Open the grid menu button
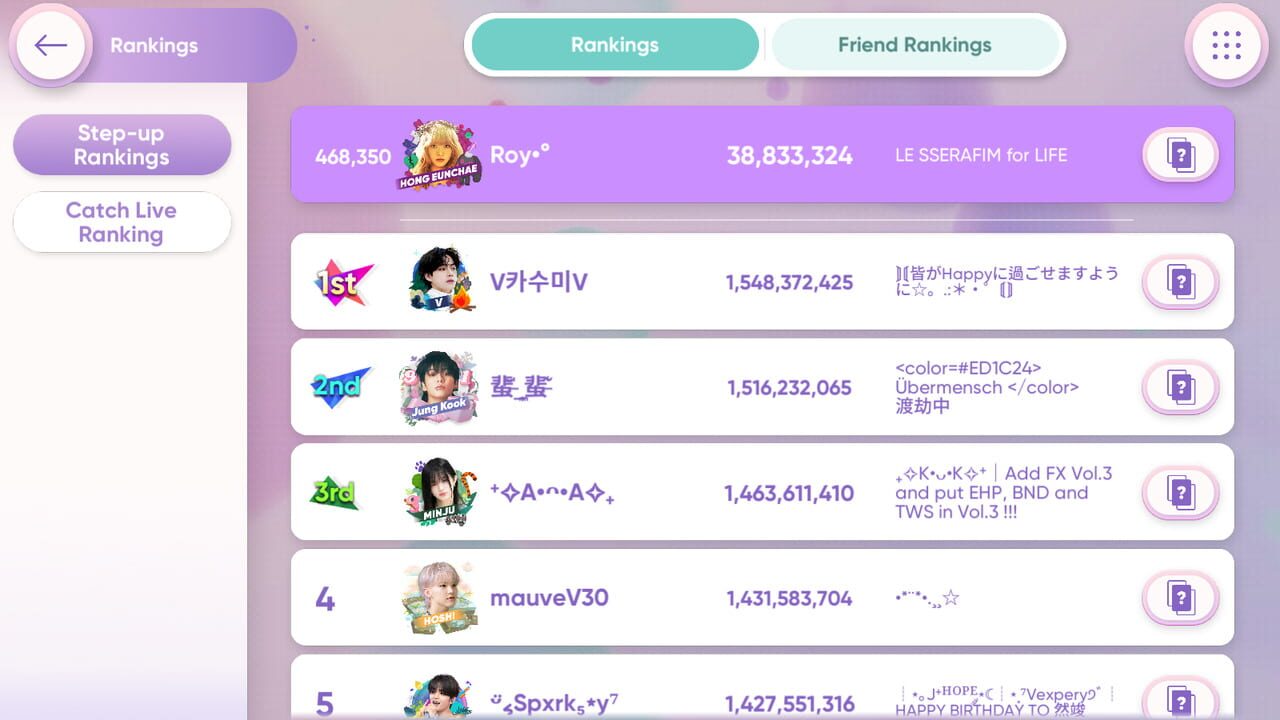 pyautogui.click(x=1225, y=46)
